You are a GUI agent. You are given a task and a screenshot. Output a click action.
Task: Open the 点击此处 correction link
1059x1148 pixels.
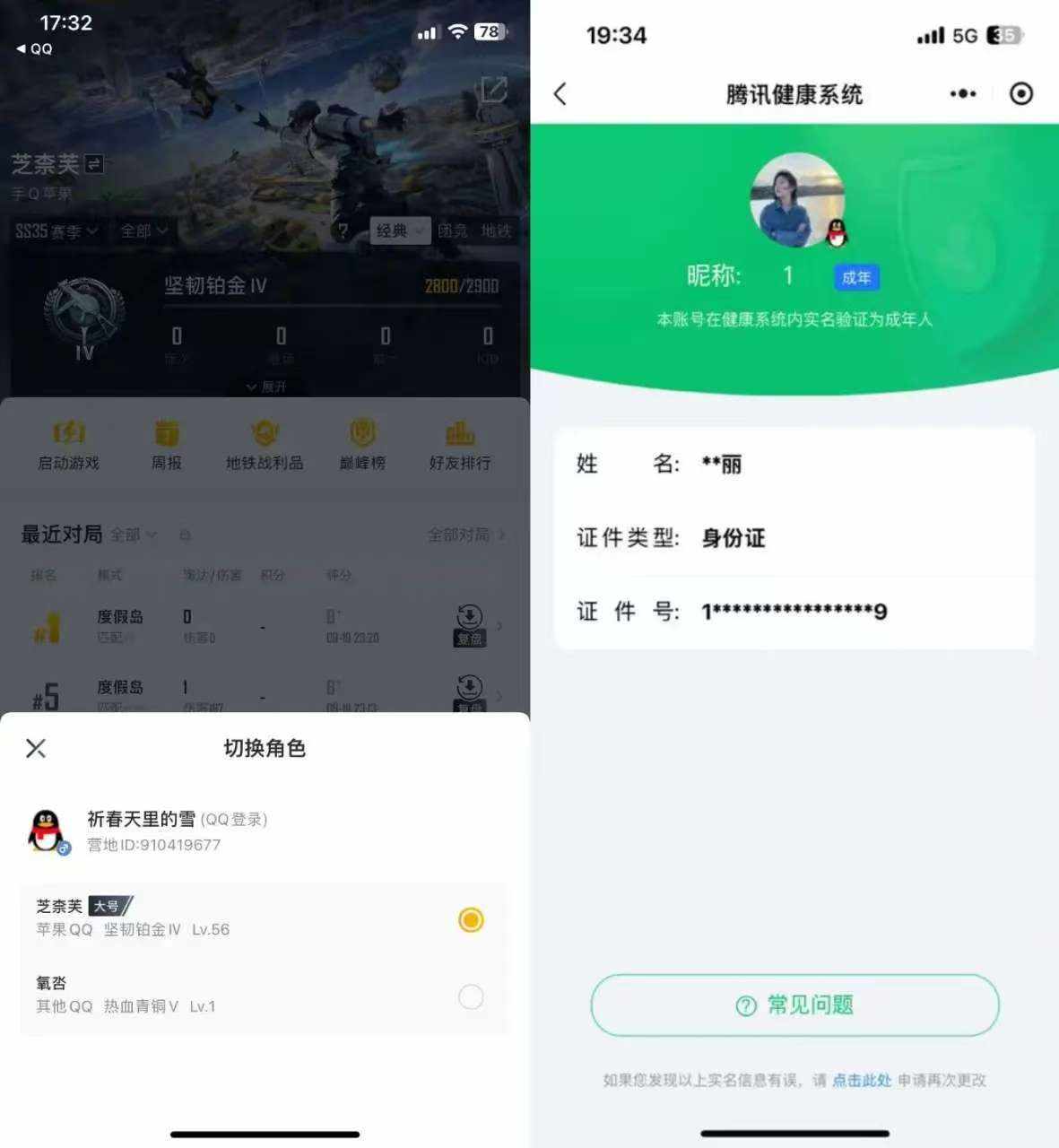pyautogui.click(x=862, y=1081)
